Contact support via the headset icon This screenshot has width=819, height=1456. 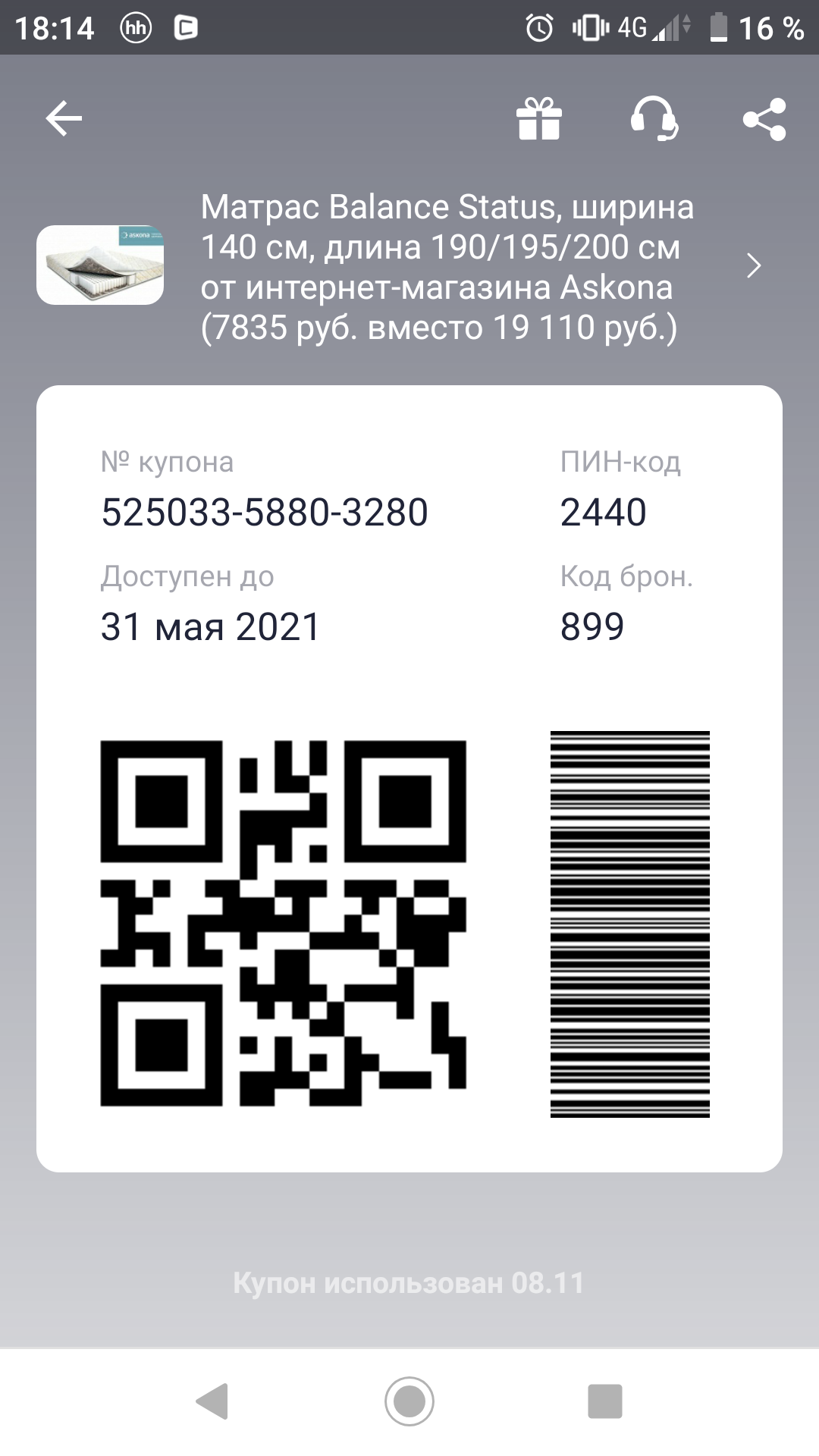(x=654, y=119)
